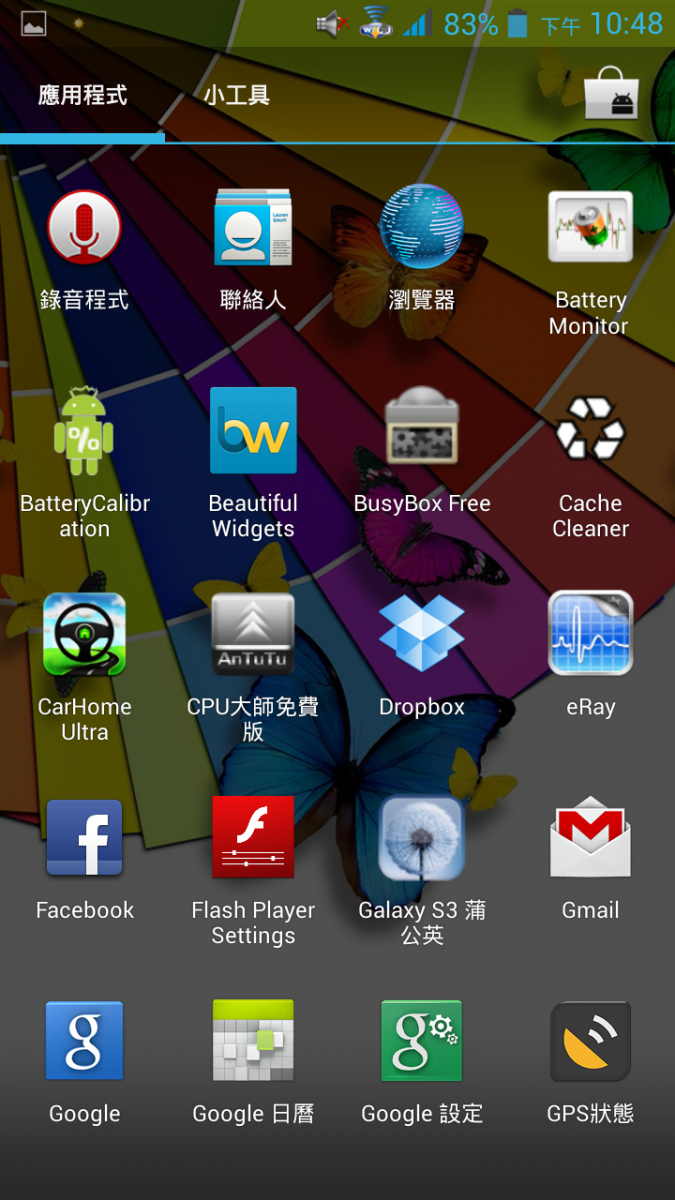The width and height of the screenshot is (675, 1200).
Task: Launch BusyBox Free
Action: click(421, 431)
